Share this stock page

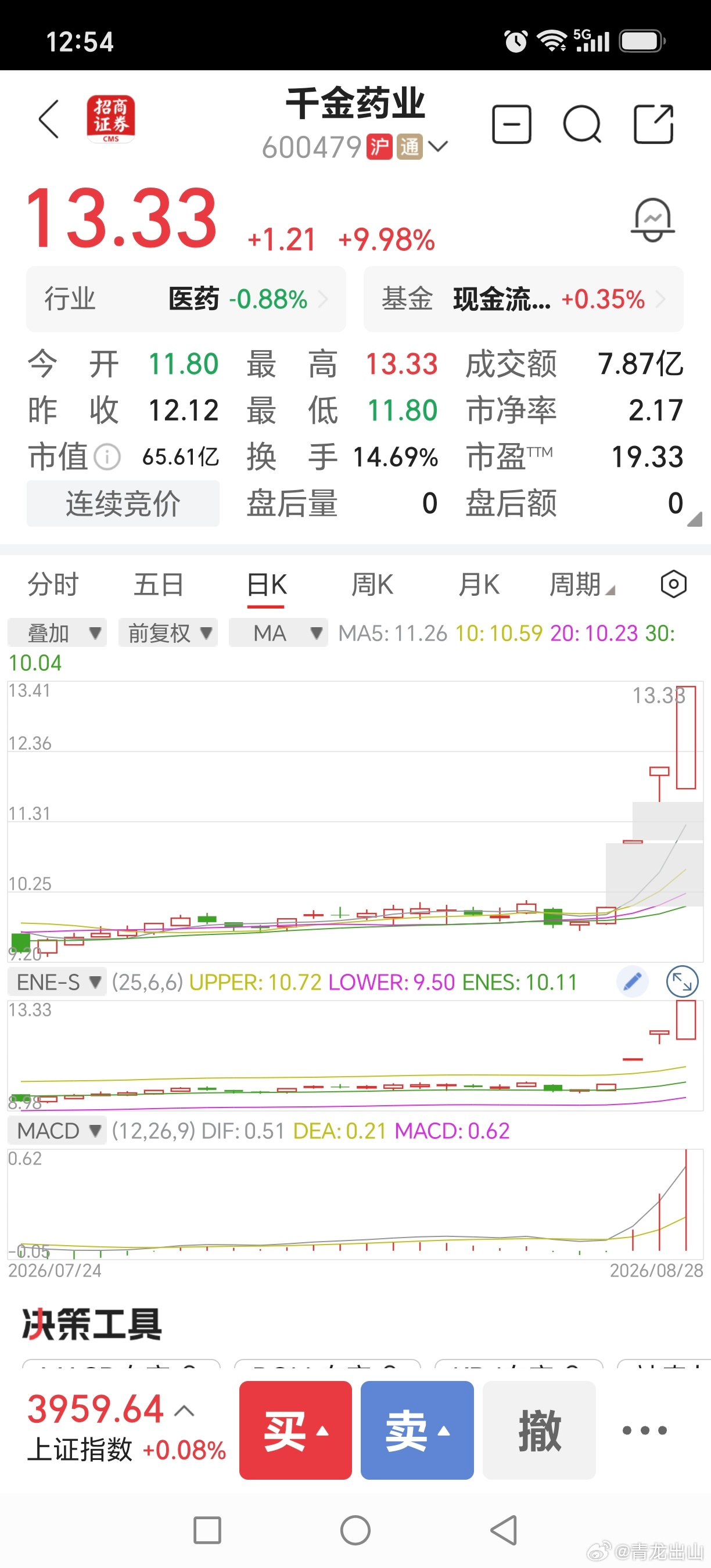pyautogui.click(x=653, y=124)
